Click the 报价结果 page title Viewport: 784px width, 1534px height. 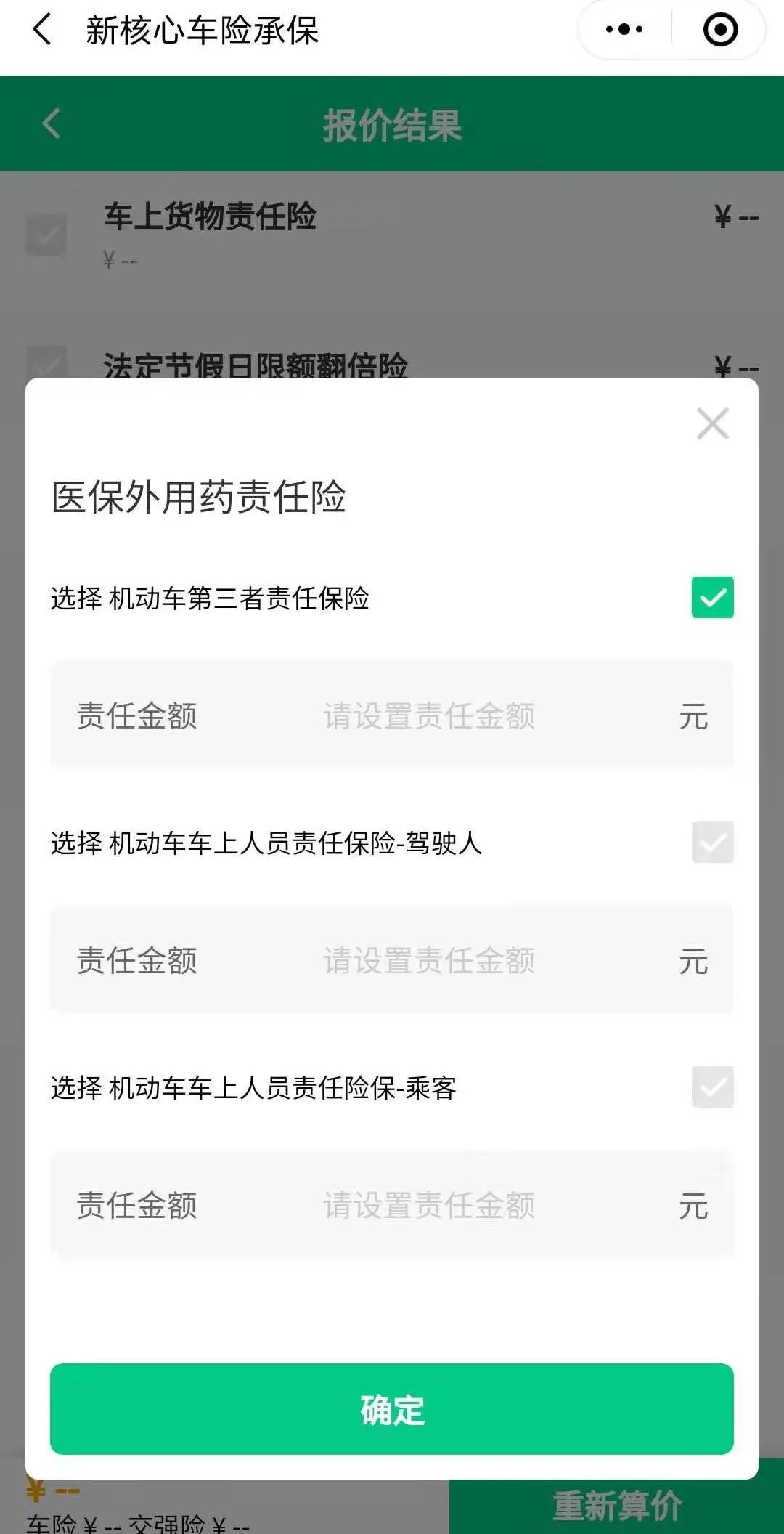(x=392, y=123)
